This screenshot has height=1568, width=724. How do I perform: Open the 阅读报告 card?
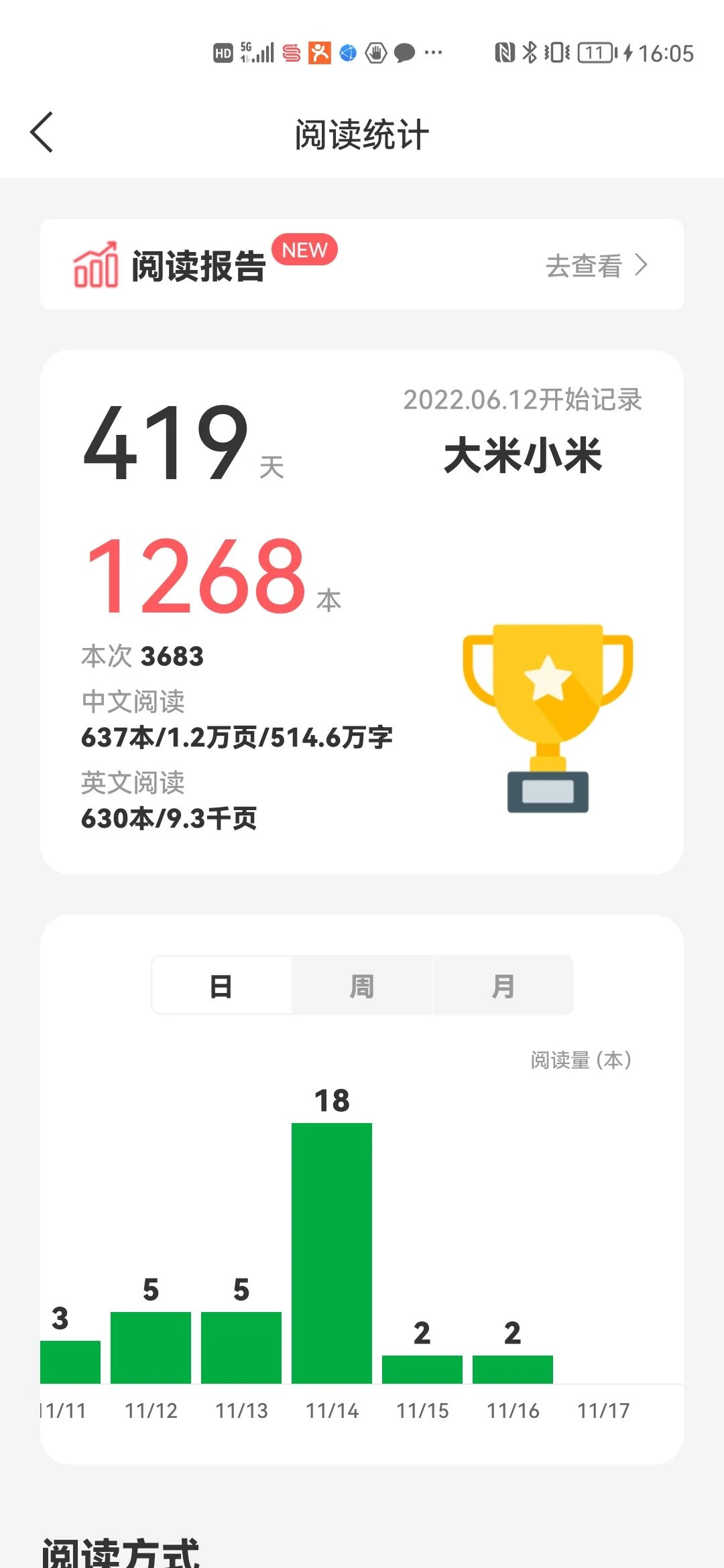[x=201, y=265]
